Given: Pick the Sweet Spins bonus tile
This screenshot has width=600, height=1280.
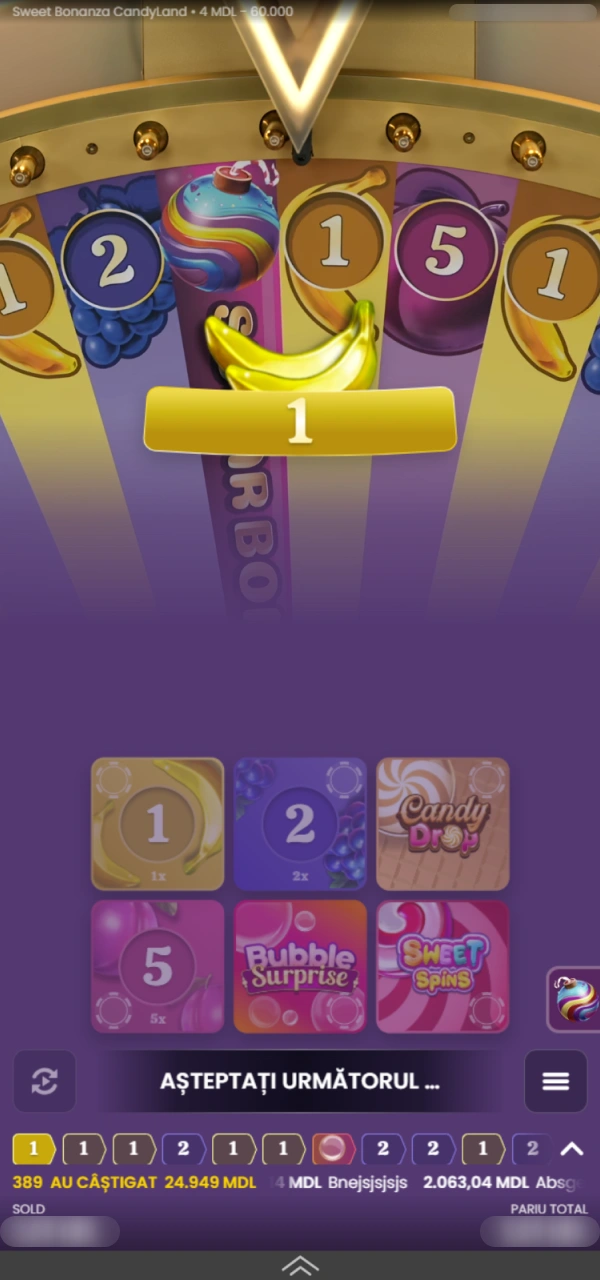Looking at the screenshot, I should point(443,966).
